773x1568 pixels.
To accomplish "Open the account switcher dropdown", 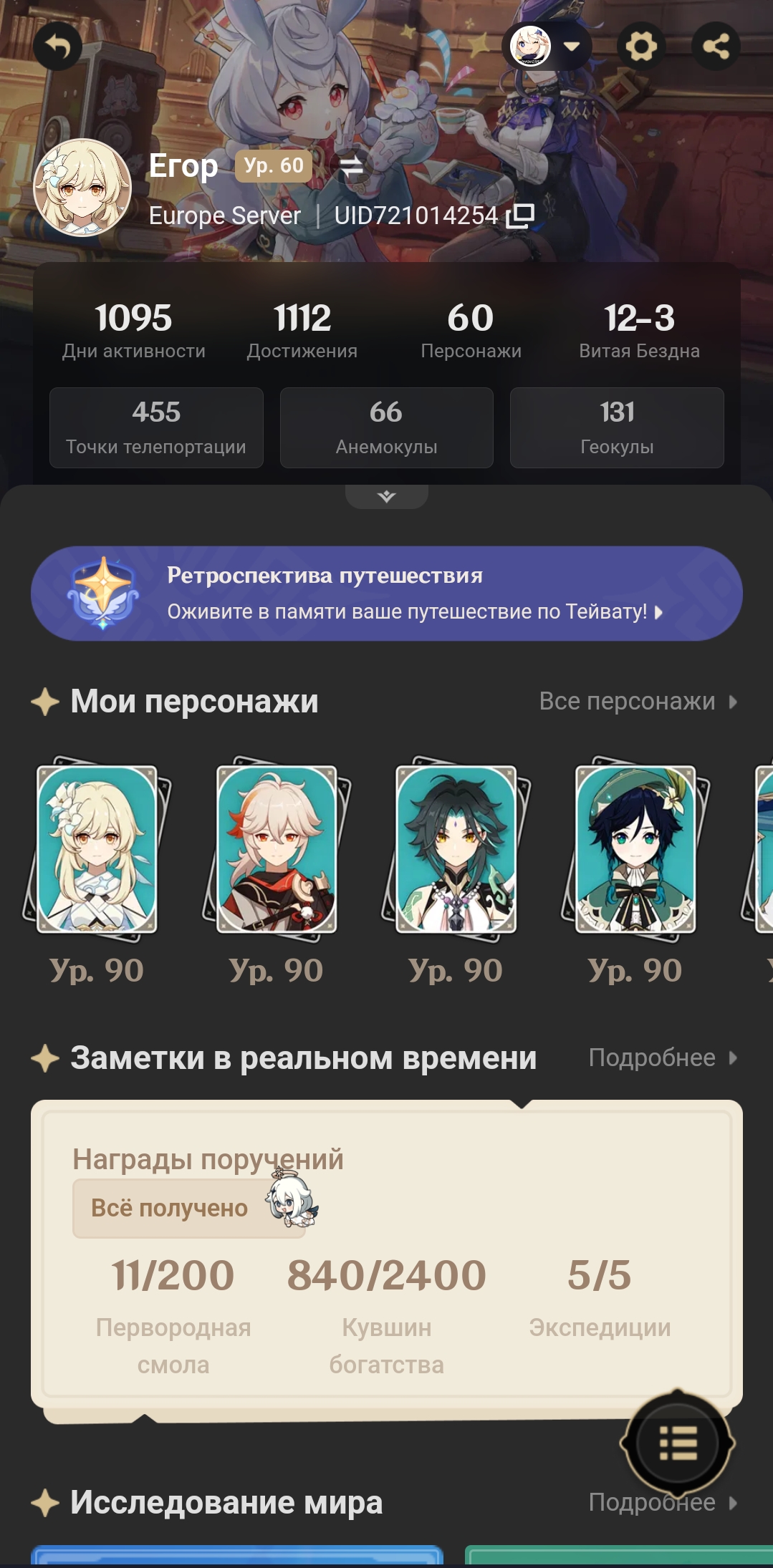I will (547, 47).
